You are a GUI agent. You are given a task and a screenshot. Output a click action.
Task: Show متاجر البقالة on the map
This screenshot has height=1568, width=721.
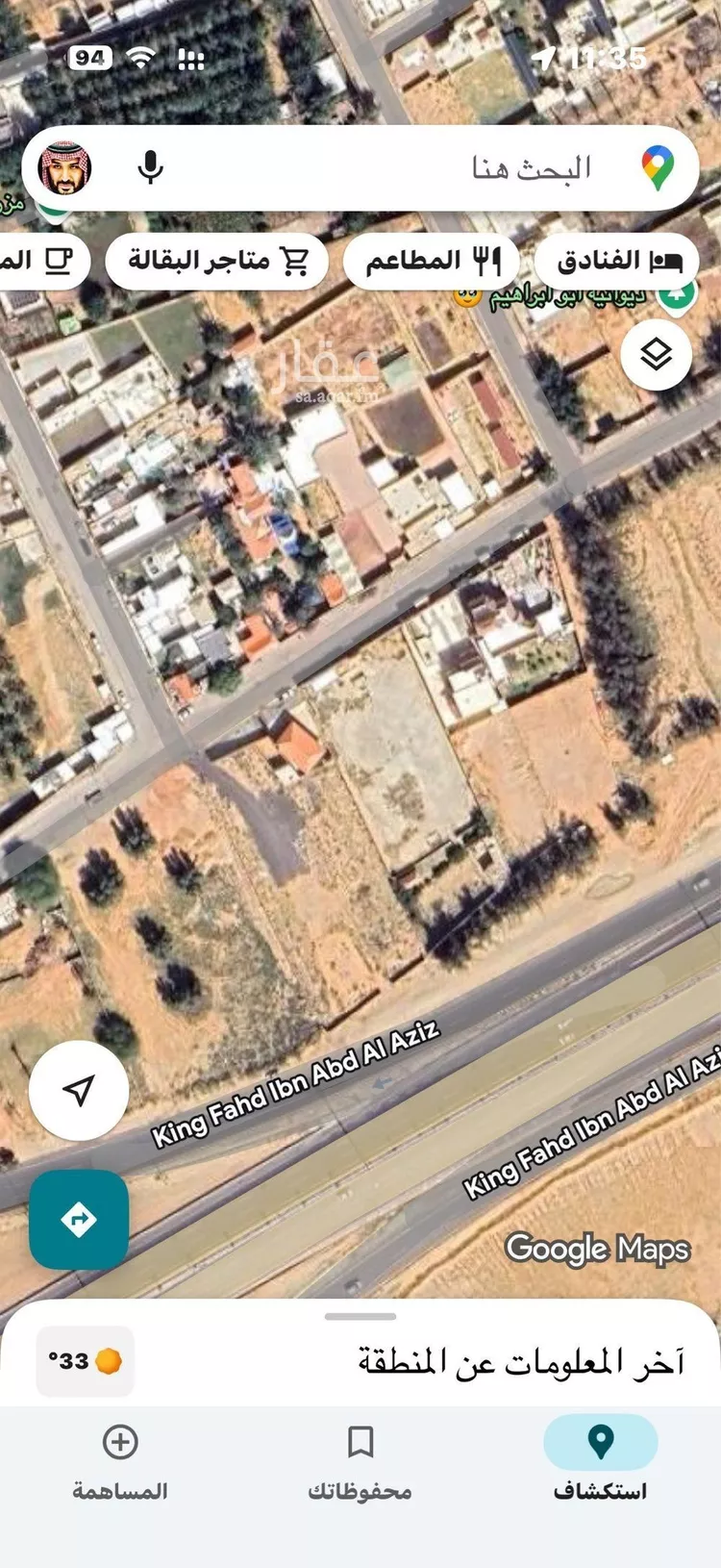tap(217, 261)
